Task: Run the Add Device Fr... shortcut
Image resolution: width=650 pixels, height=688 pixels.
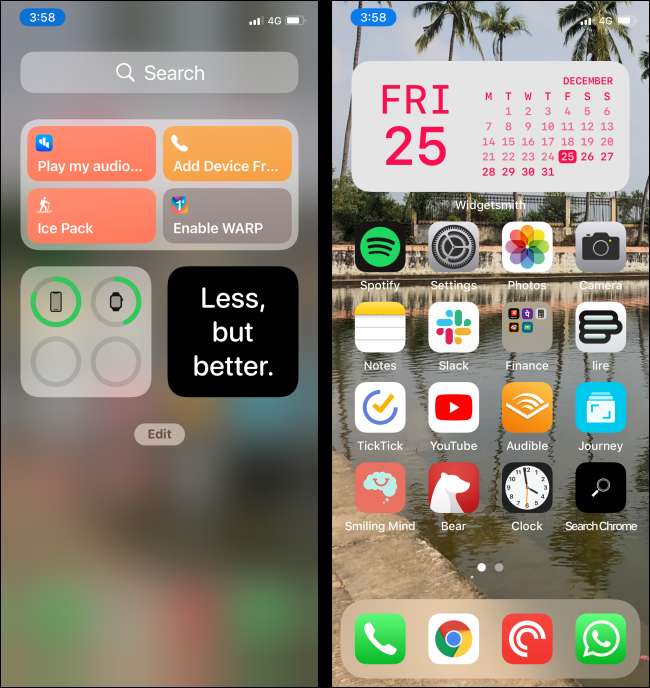Action: (x=228, y=153)
